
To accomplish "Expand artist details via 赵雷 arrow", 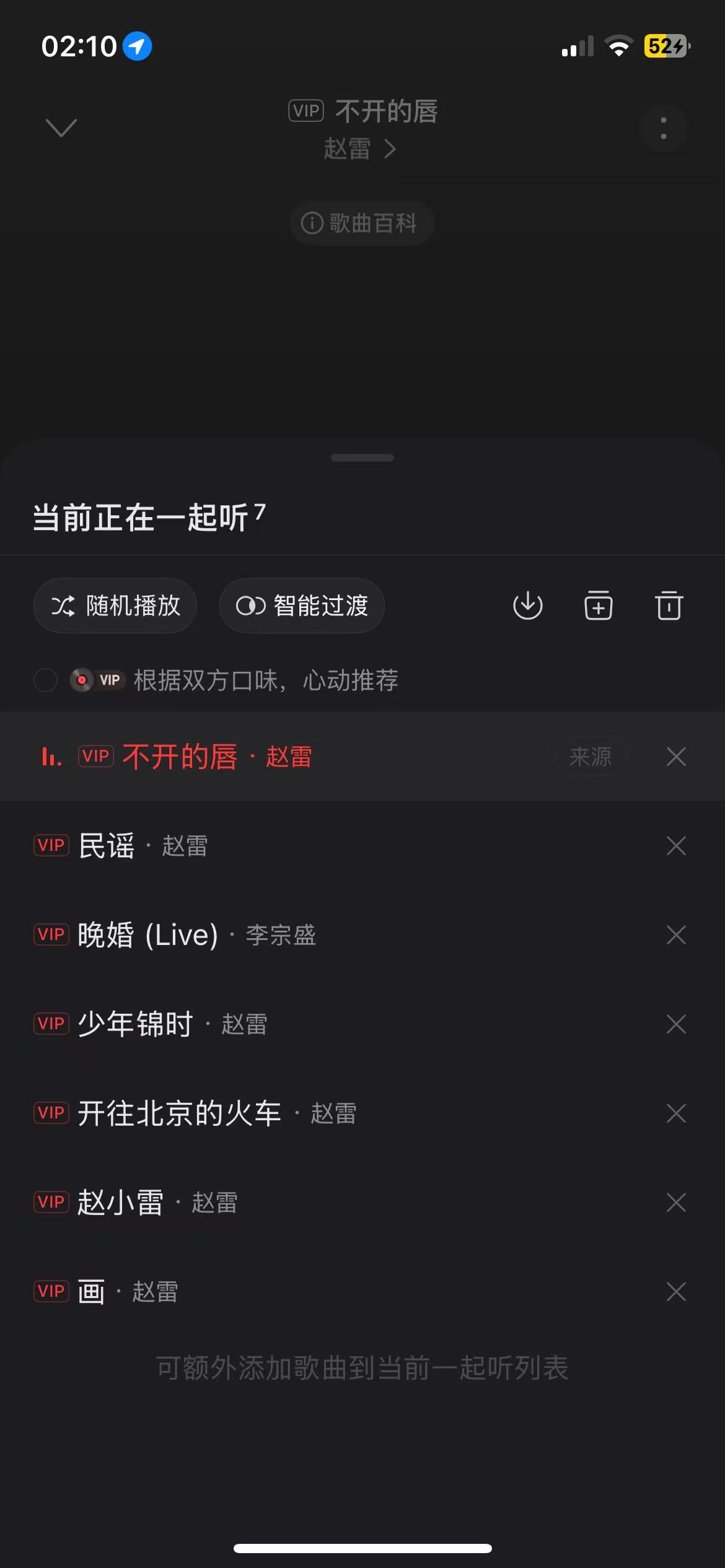I will 390,149.
